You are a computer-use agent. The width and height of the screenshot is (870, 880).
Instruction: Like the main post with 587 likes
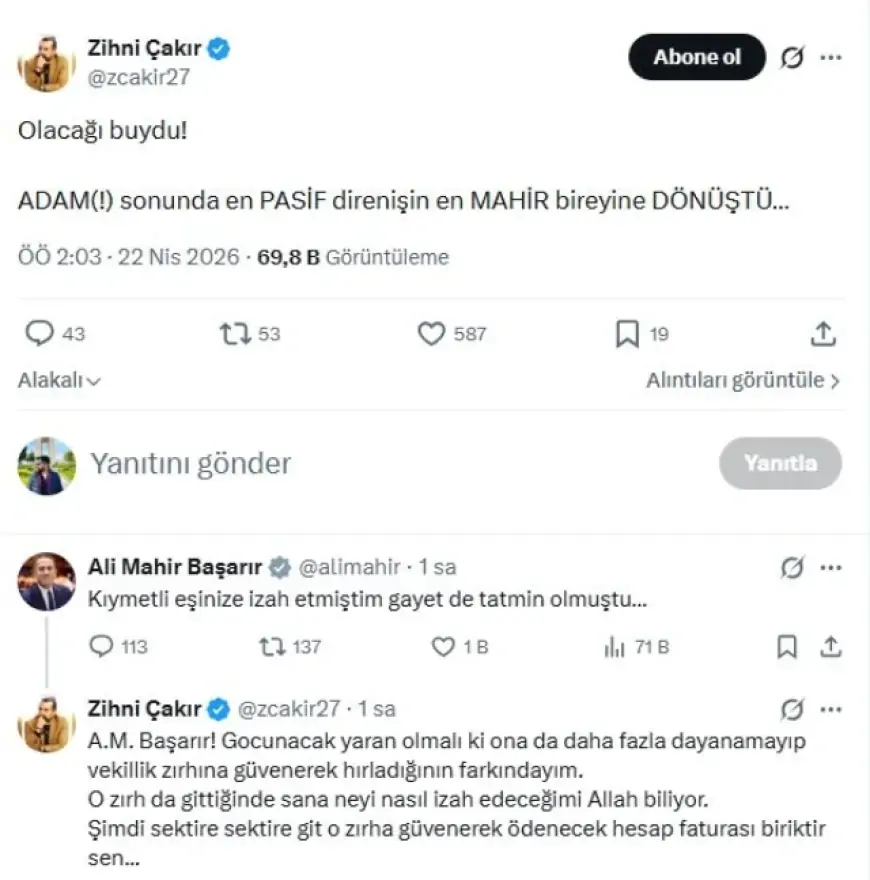[x=431, y=334]
